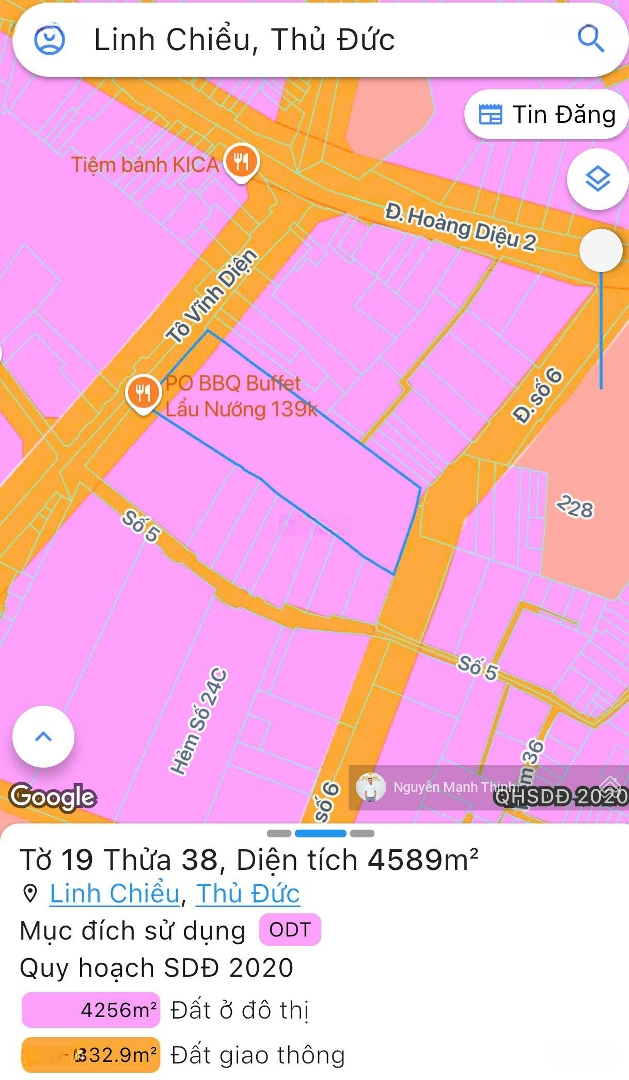Tap the search magnifier icon
The height and width of the screenshot is (1080, 629).
(591, 39)
